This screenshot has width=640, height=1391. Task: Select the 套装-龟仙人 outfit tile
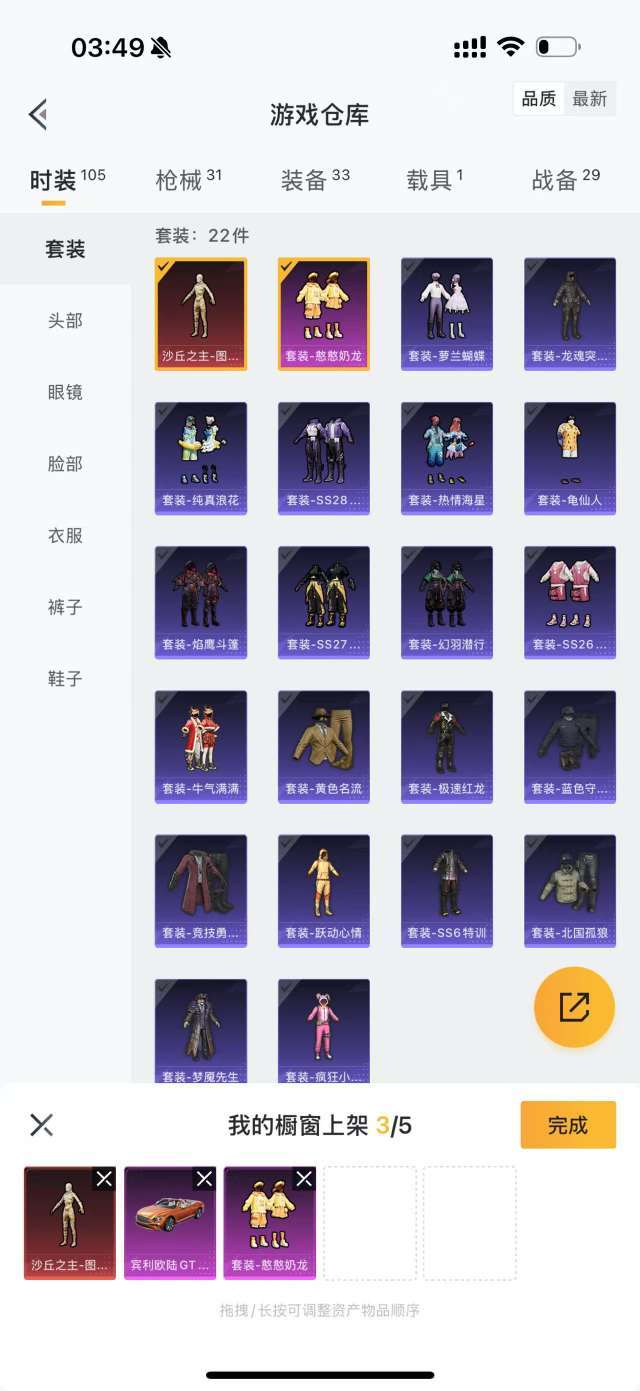tap(570, 458)
